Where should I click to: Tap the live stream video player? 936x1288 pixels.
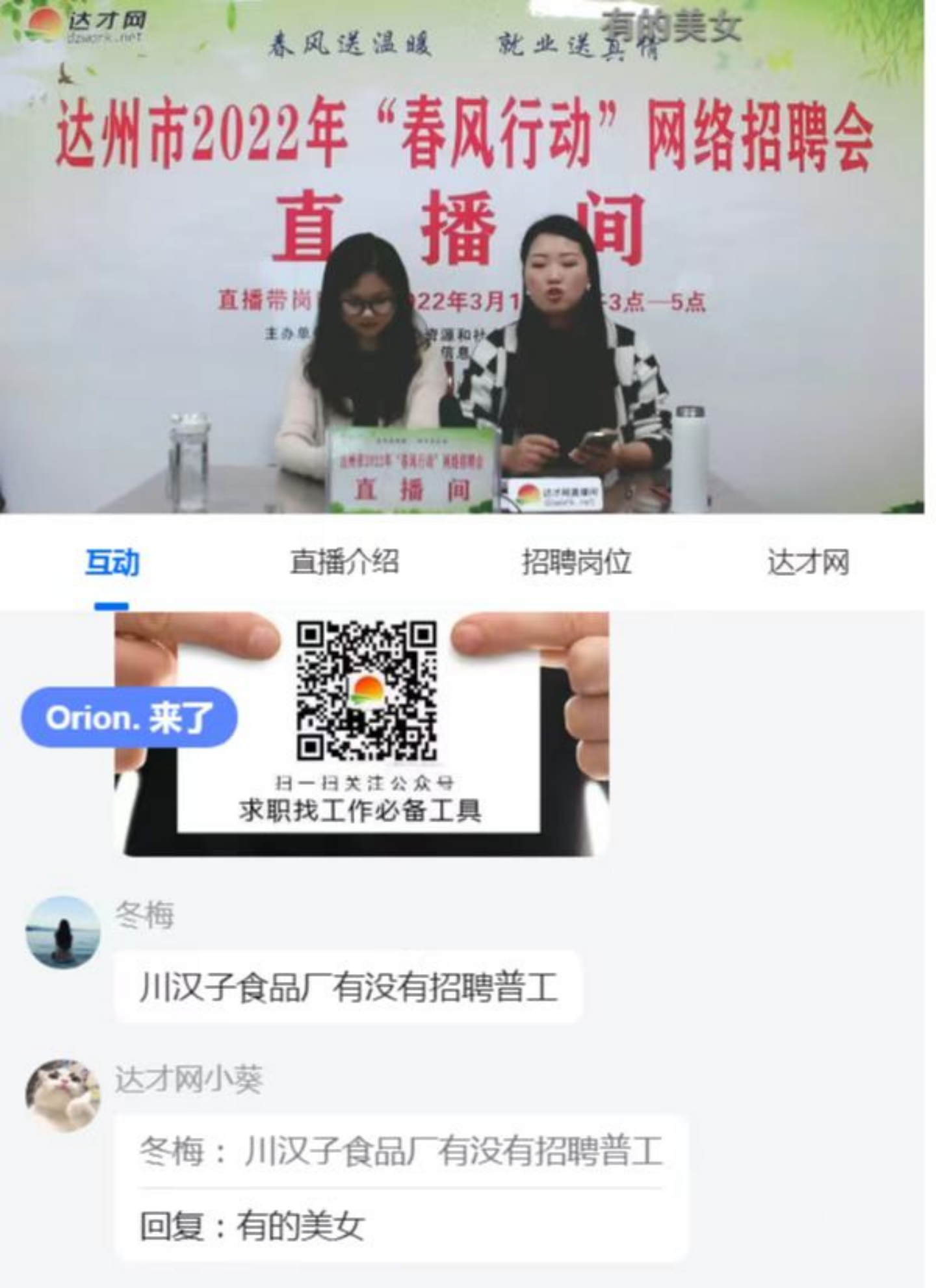click(461, 260)
